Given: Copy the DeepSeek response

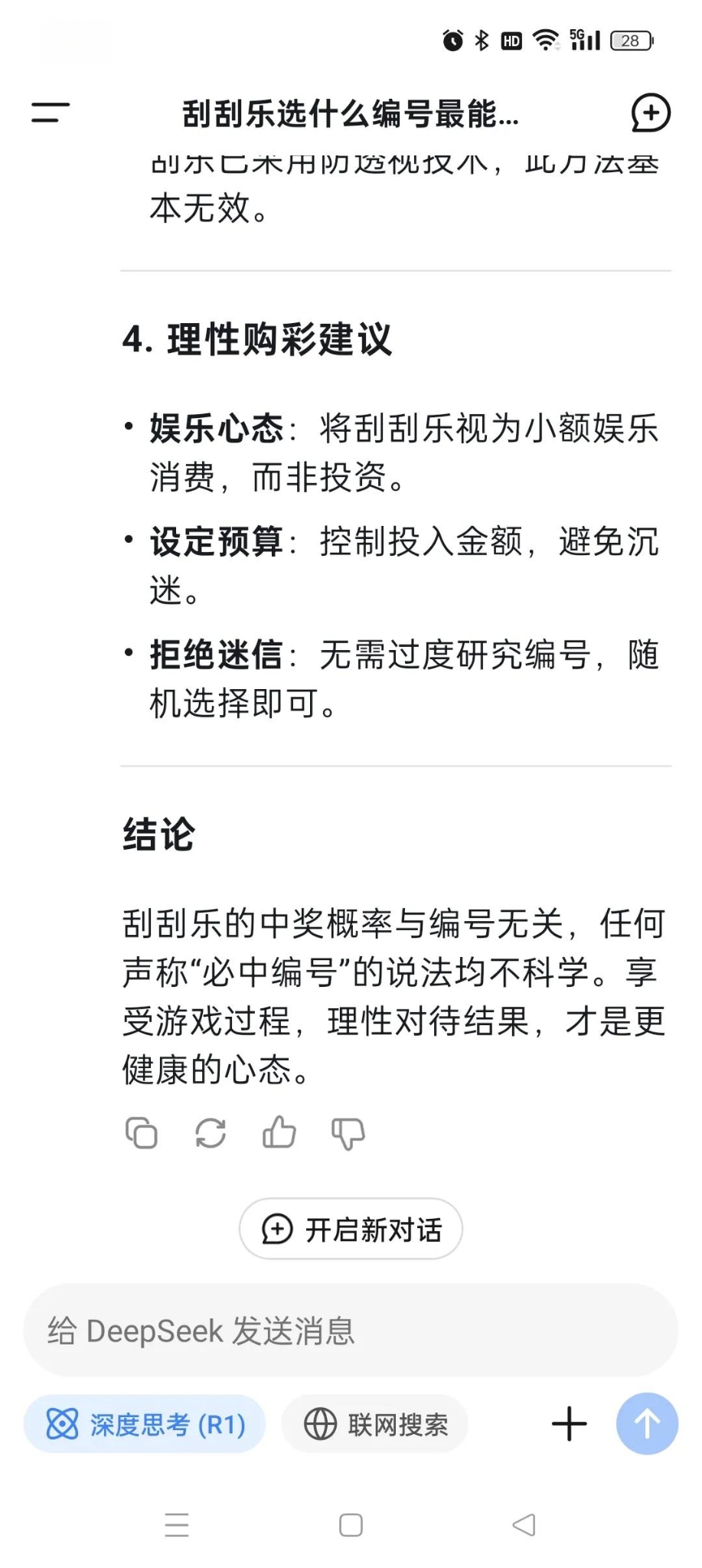Looking at the screenshot, I should coord(142,1133).
